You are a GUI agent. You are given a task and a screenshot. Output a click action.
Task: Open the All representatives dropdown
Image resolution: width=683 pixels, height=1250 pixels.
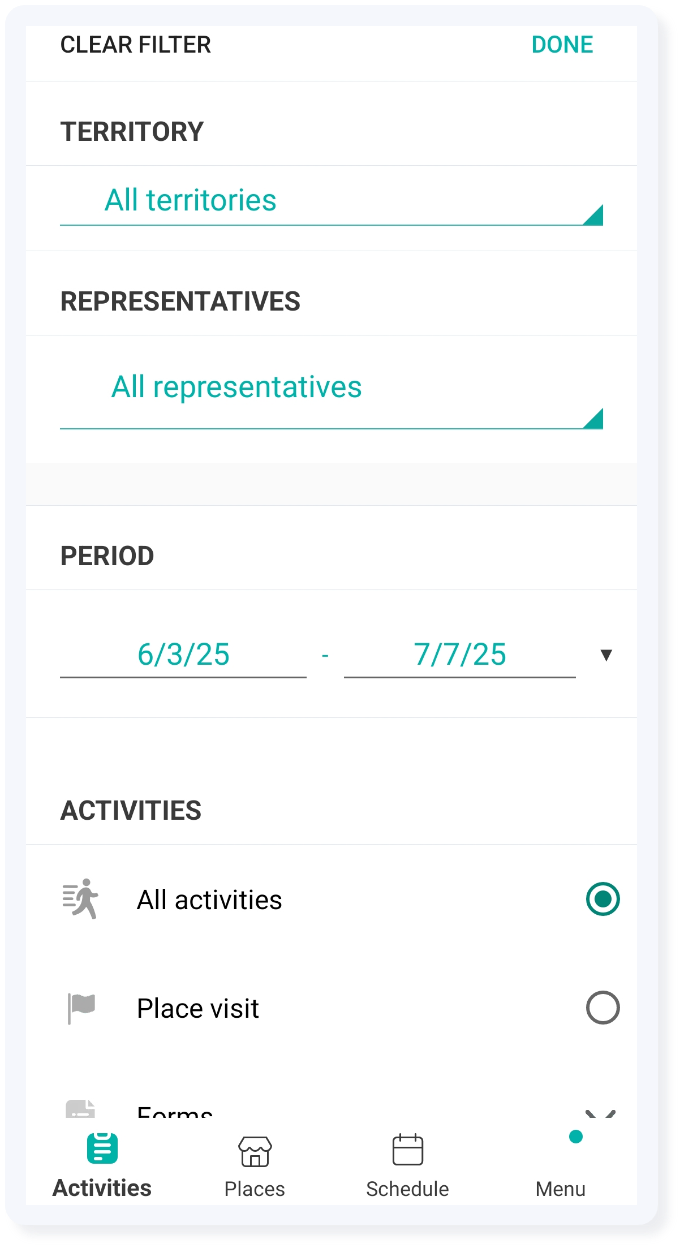pos(330,389)
